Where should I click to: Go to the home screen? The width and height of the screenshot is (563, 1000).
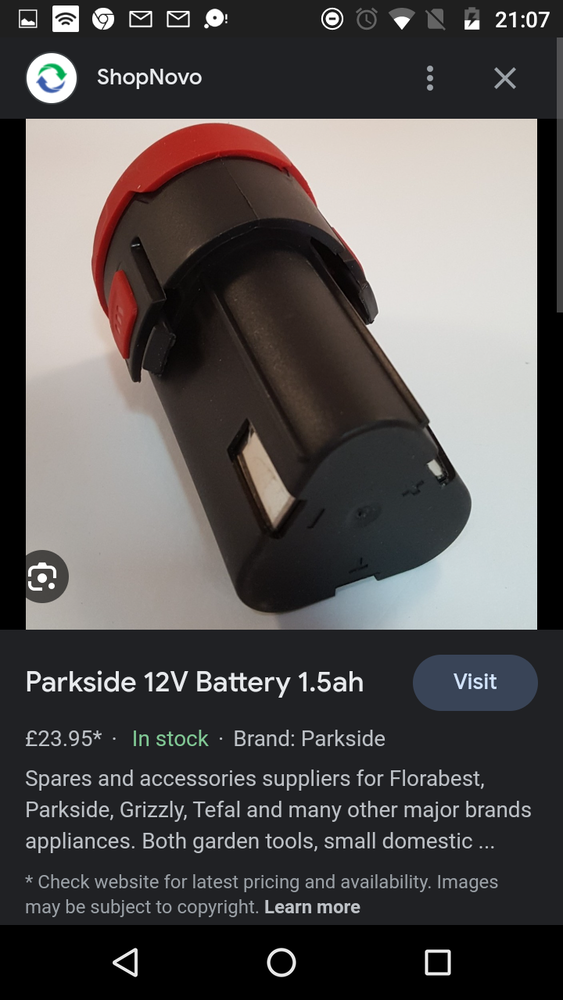tap(281, 962)
